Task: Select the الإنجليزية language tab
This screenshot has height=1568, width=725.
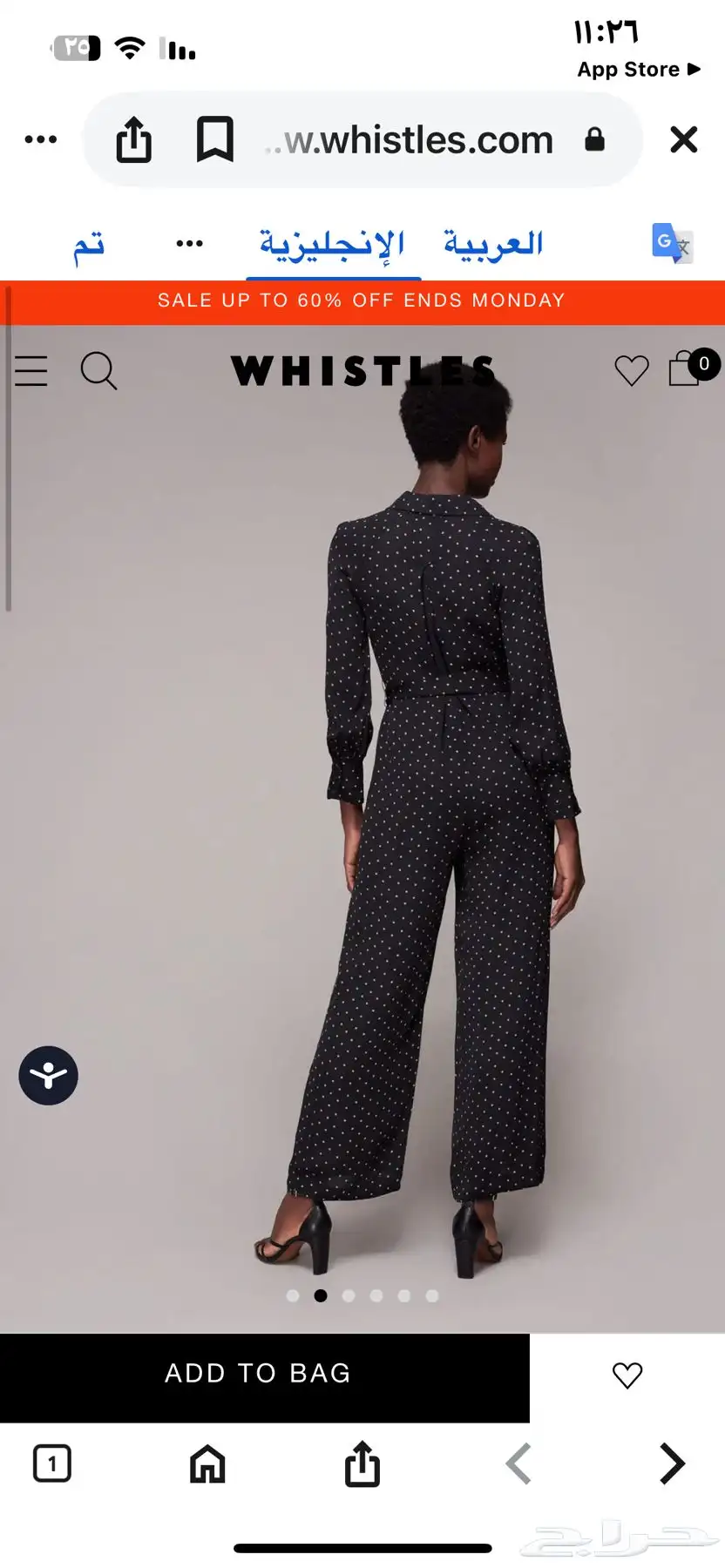Action: pos(332,244)
